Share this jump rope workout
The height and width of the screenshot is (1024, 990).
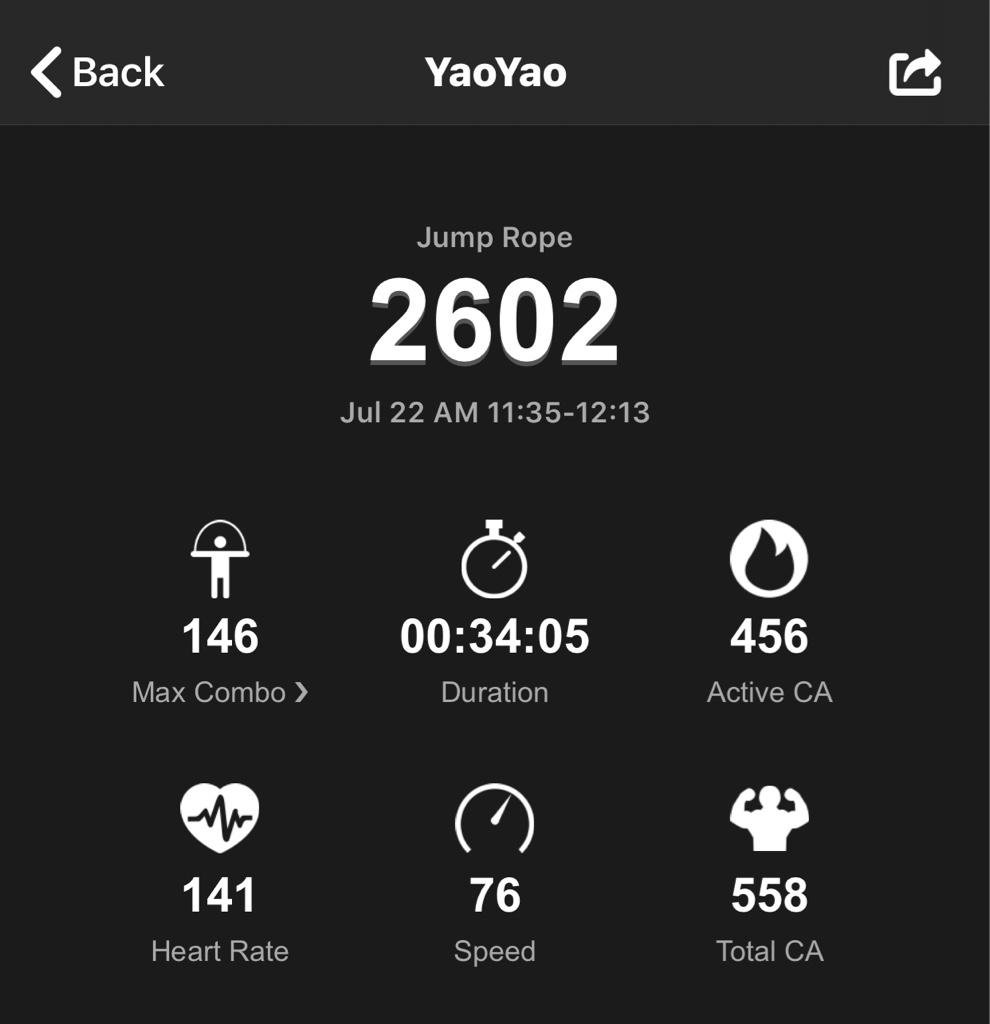point(915,72)
